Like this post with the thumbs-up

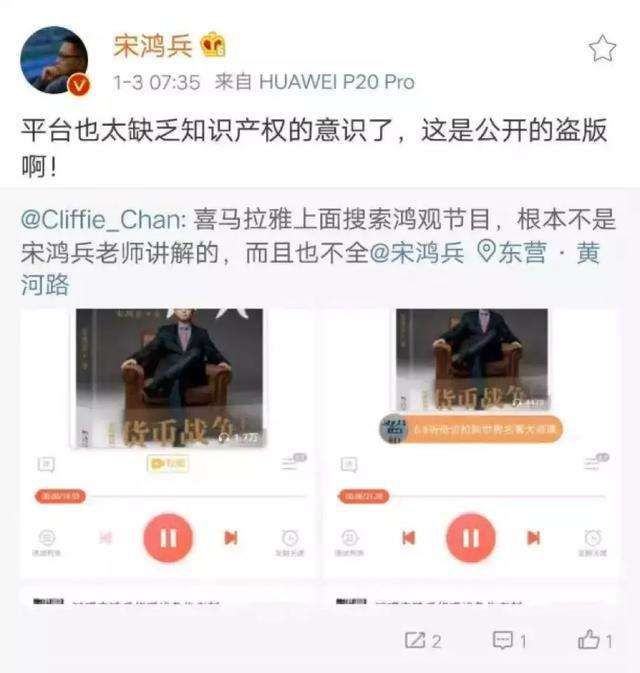click(596, 639)
